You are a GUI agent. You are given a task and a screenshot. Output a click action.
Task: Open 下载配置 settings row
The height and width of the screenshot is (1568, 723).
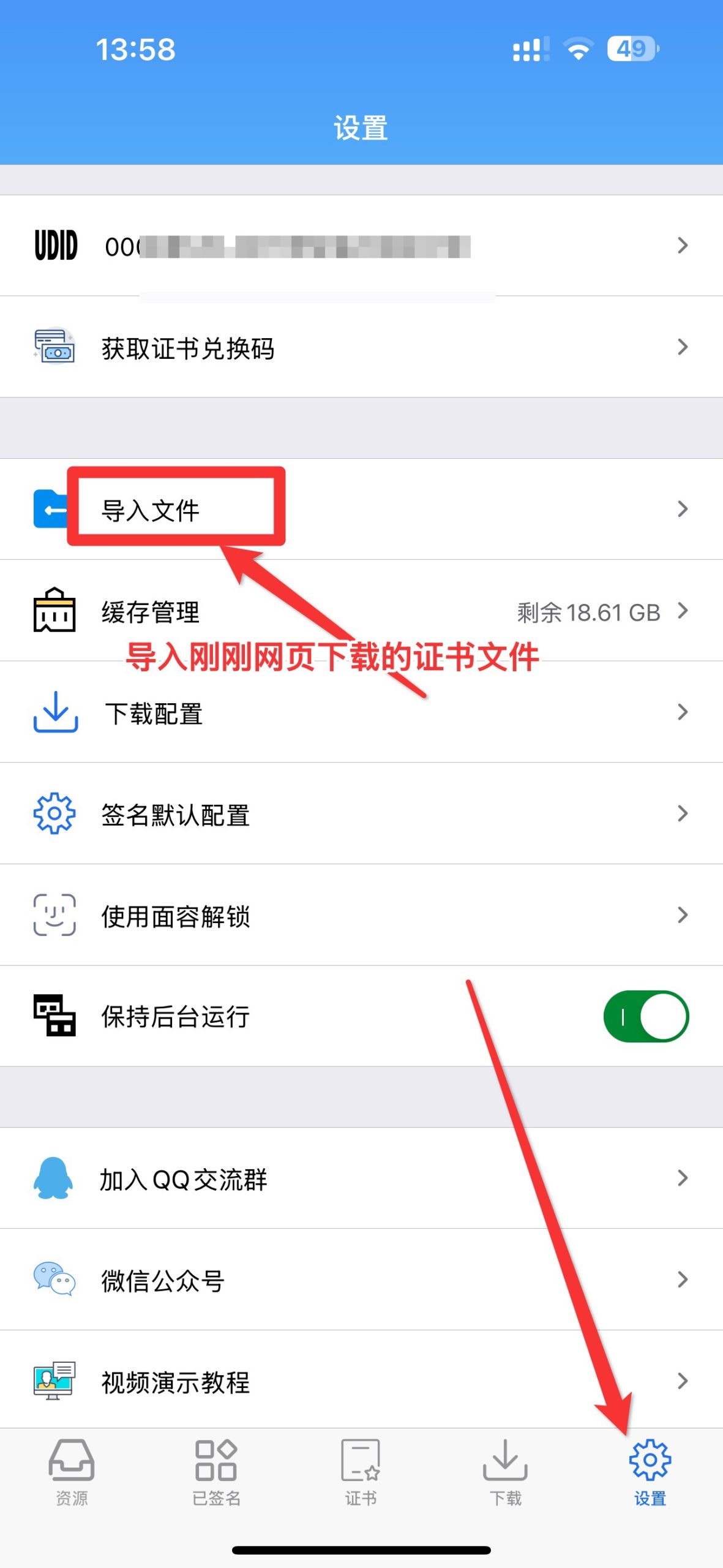coord(361,712)
